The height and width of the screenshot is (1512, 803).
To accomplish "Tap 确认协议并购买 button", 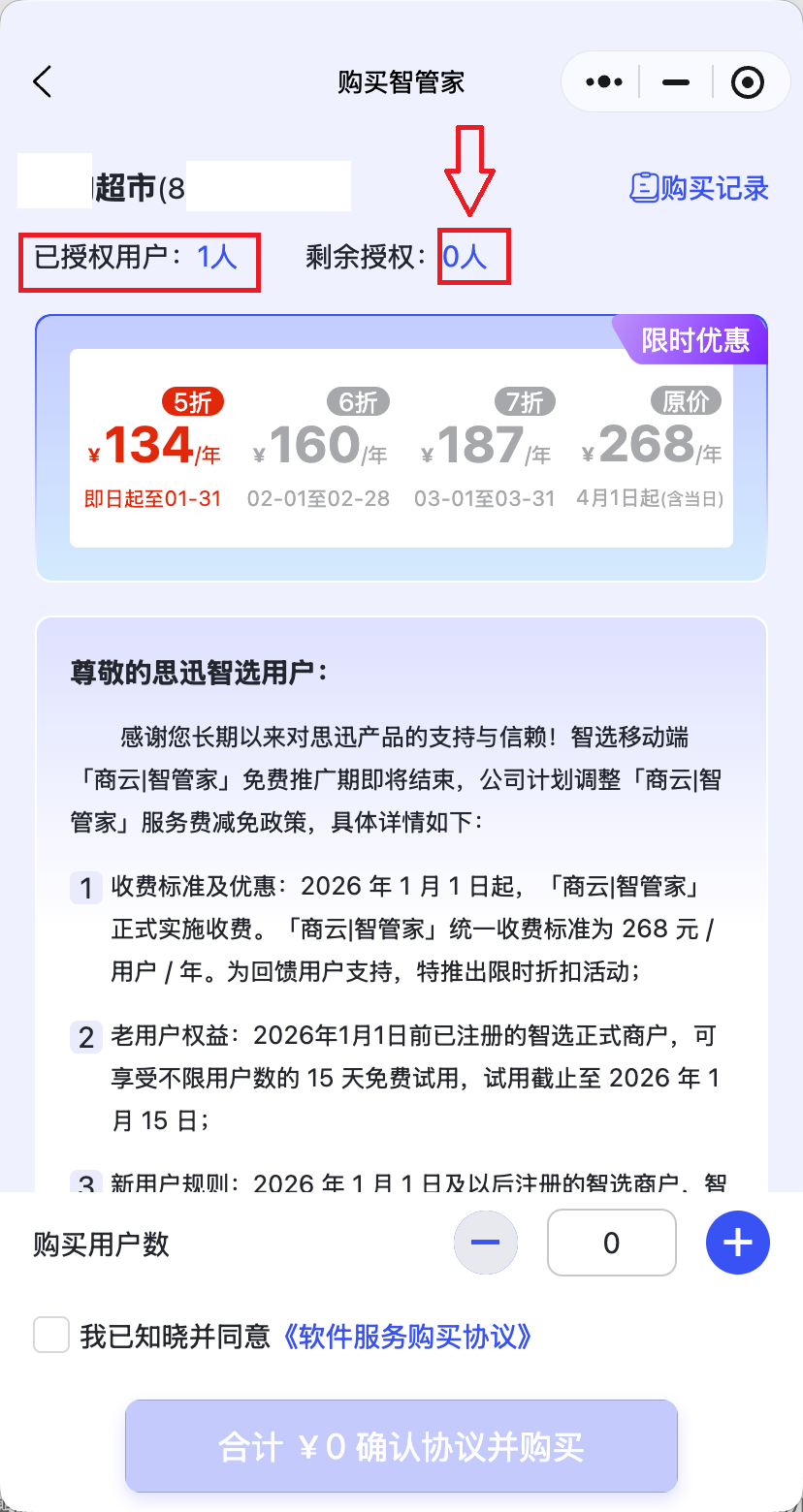I will click(401, 1446).
